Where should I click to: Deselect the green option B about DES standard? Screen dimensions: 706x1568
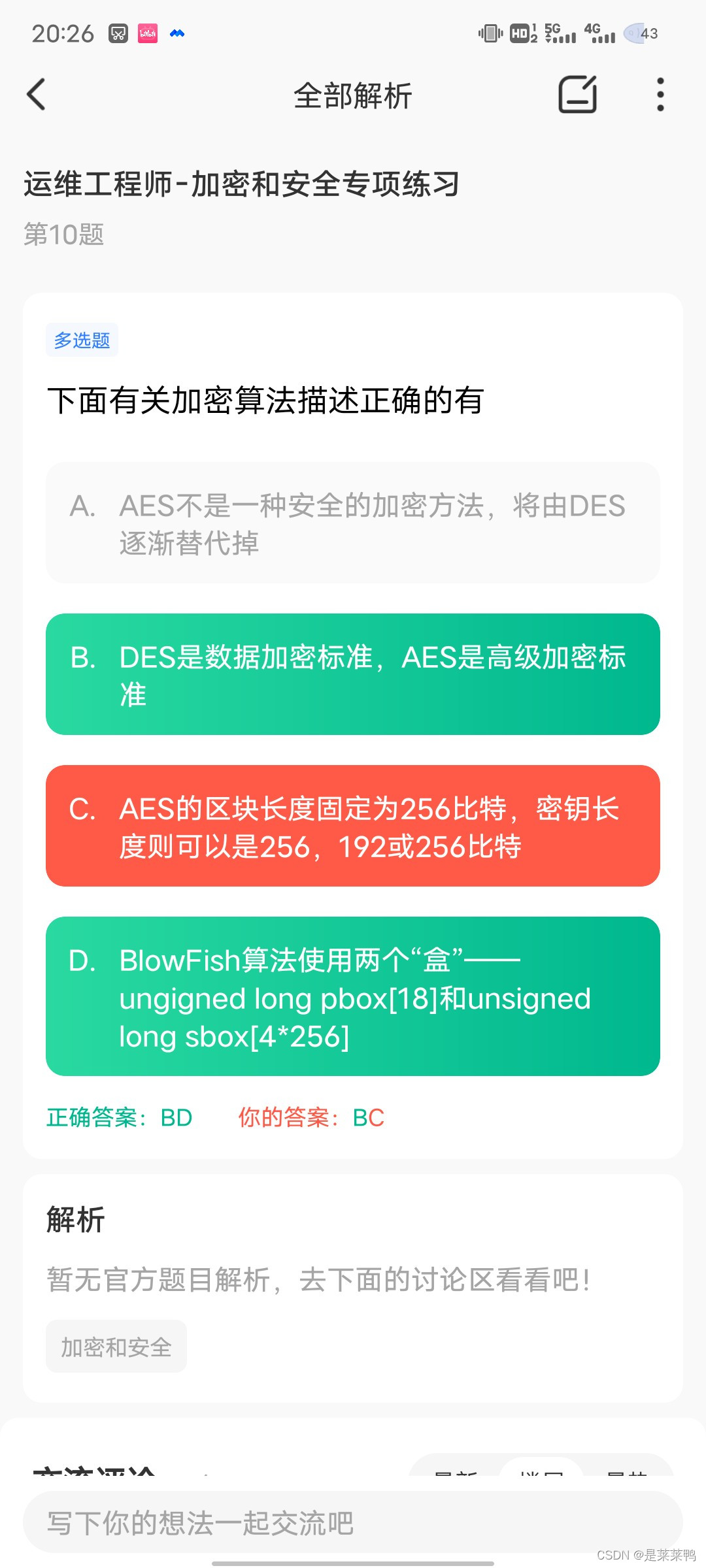click(353, 674)
